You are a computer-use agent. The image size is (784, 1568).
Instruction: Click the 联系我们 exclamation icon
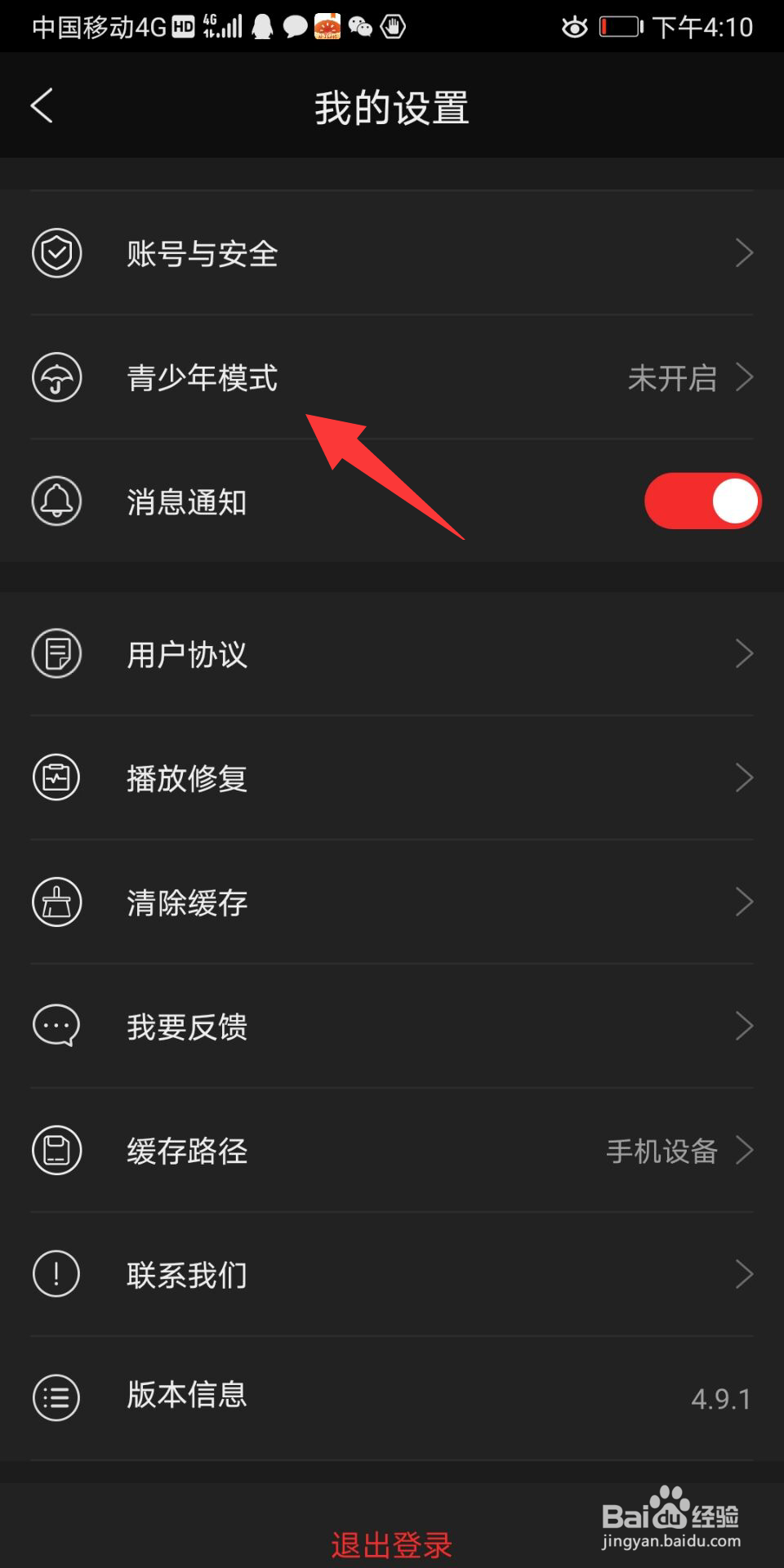(x=56, y=1273)
